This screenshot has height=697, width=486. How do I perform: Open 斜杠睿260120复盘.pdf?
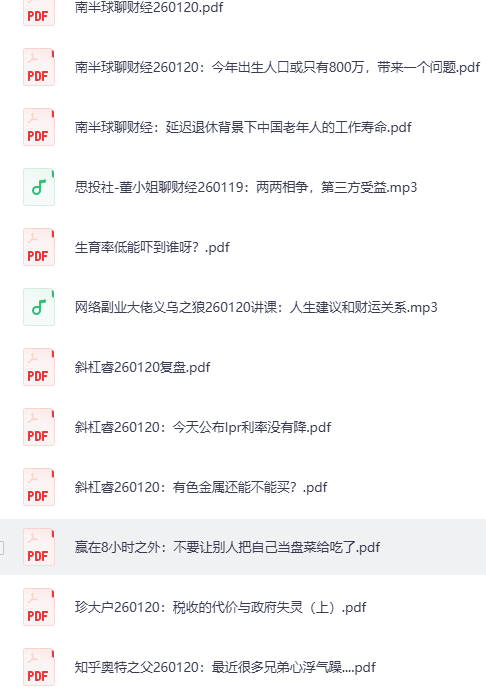(x=142, y=368)
